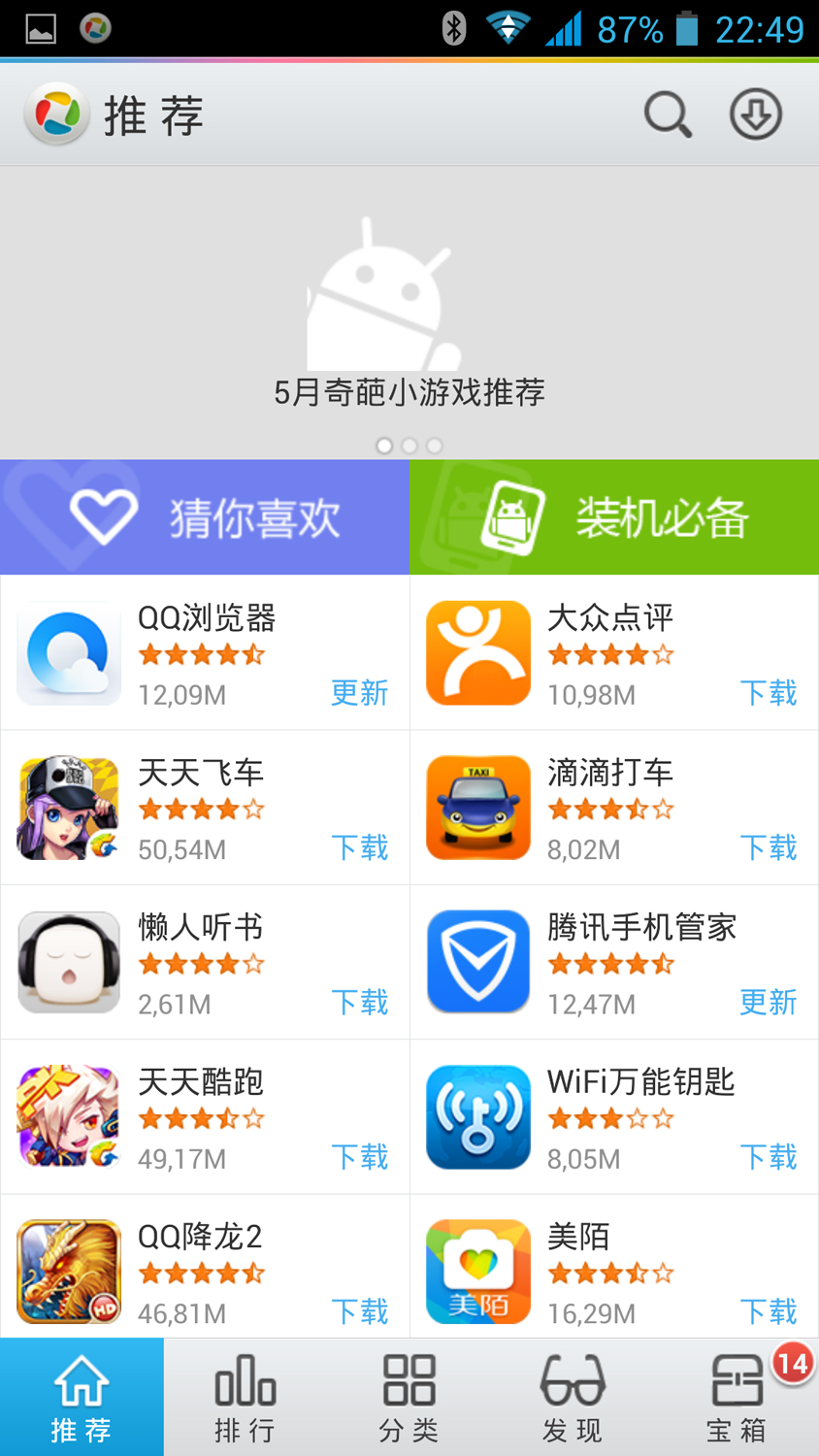Download 懒人听书
Viewport: 819px width, 1456px height.
359,1003
